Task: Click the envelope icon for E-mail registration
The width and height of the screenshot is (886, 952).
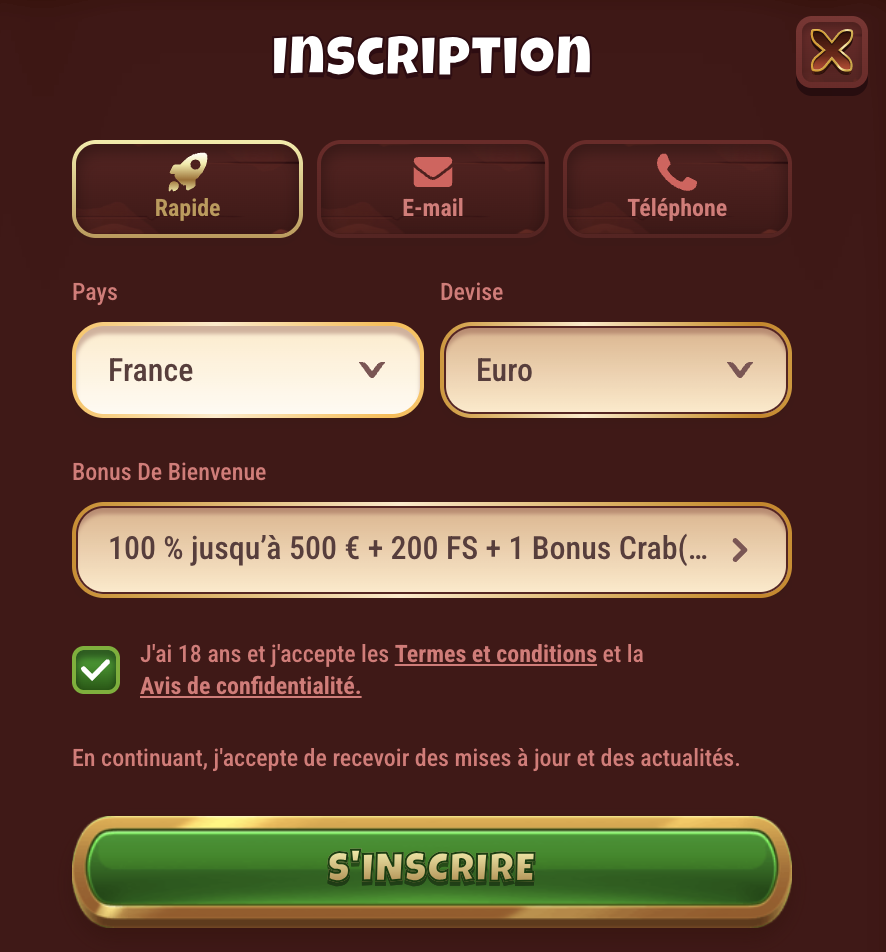Action: click(x=432, y=171)
